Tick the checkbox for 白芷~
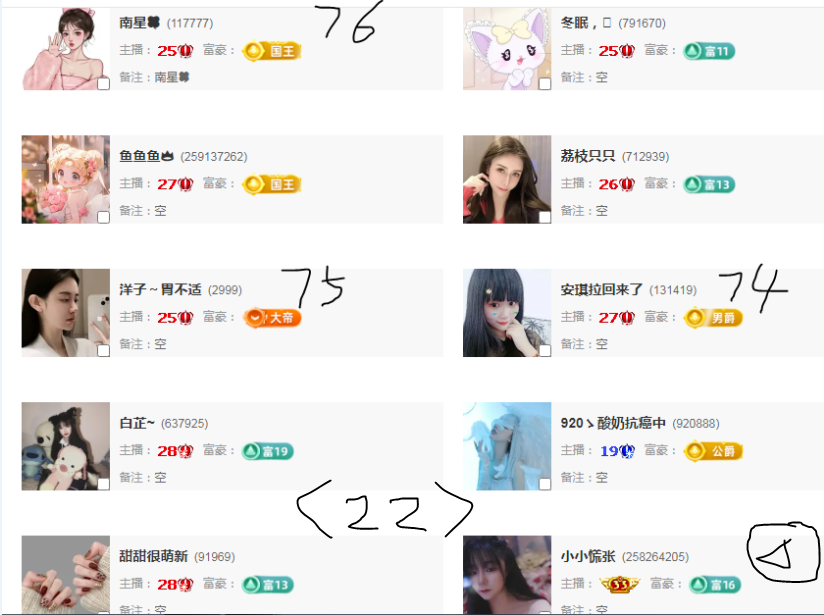824x615 pixels. (x=103, y=484)
